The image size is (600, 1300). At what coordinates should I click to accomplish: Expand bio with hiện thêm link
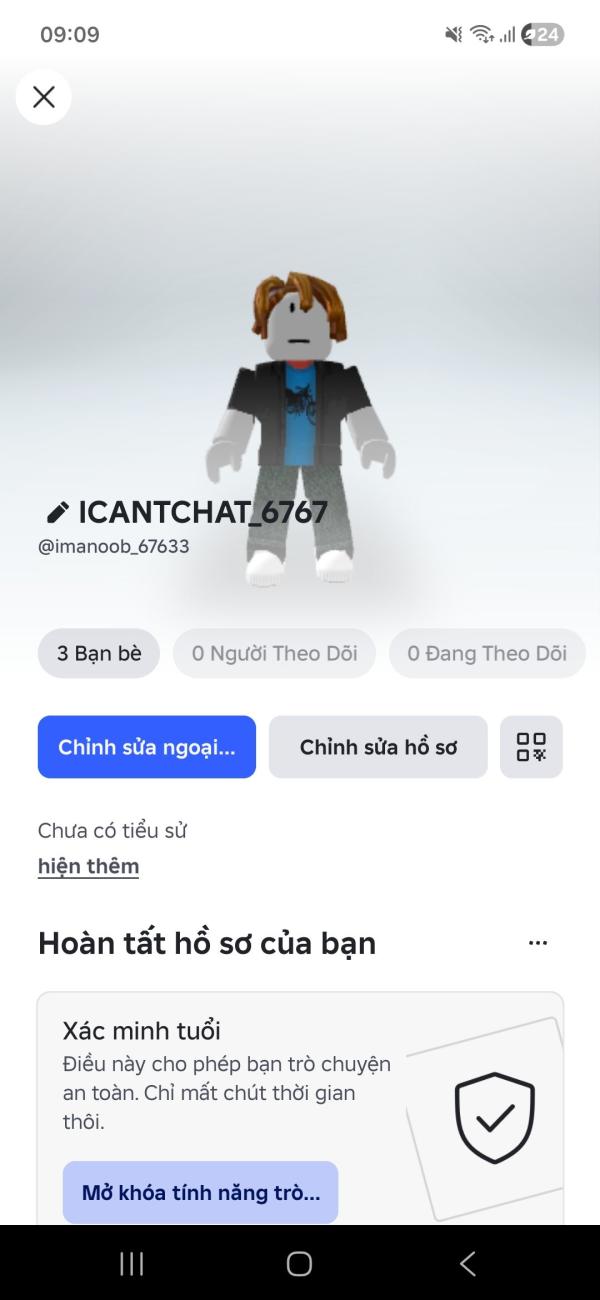[x=88, y=866]
